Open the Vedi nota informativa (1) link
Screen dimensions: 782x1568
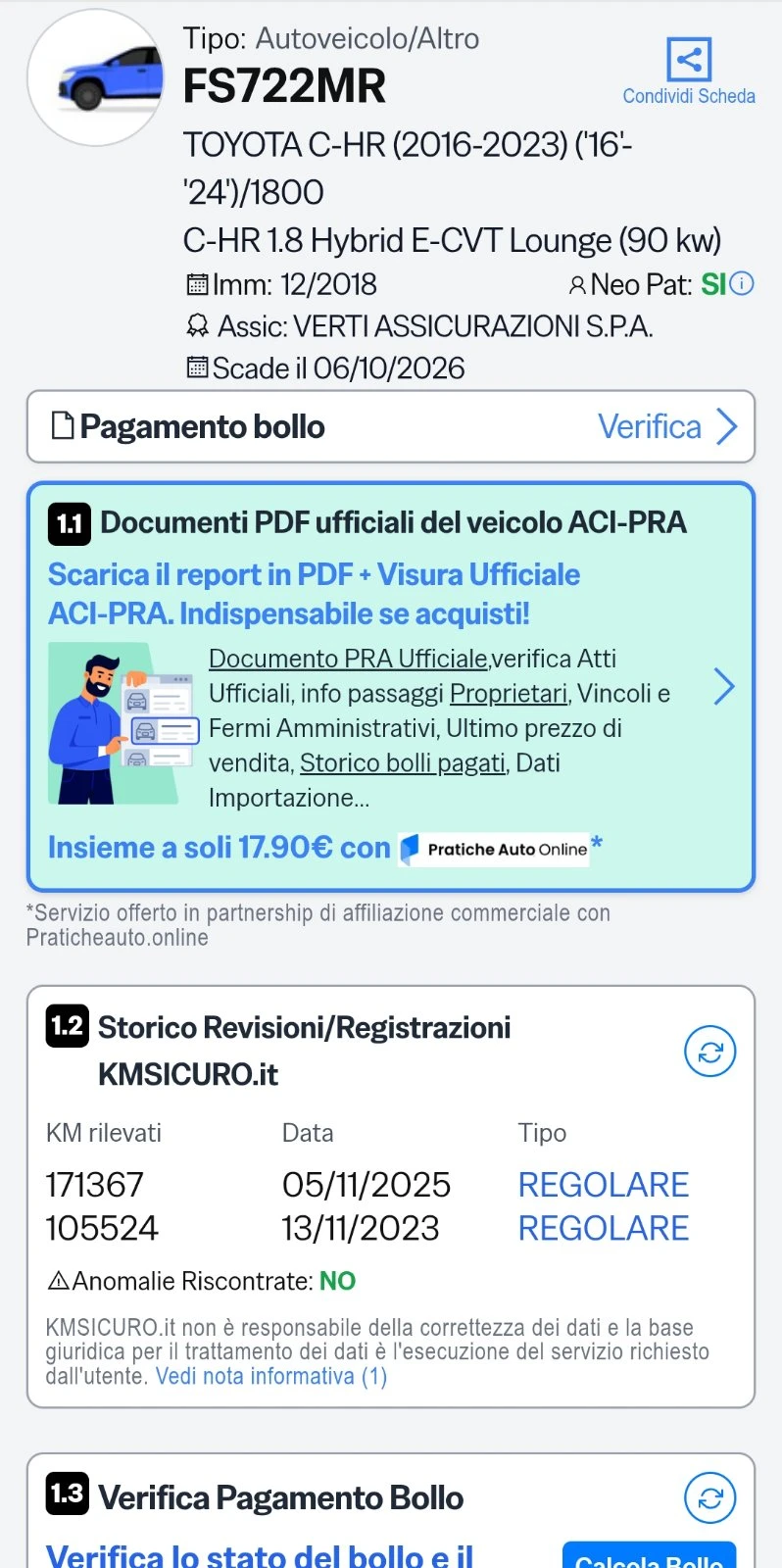[271, 1376]
